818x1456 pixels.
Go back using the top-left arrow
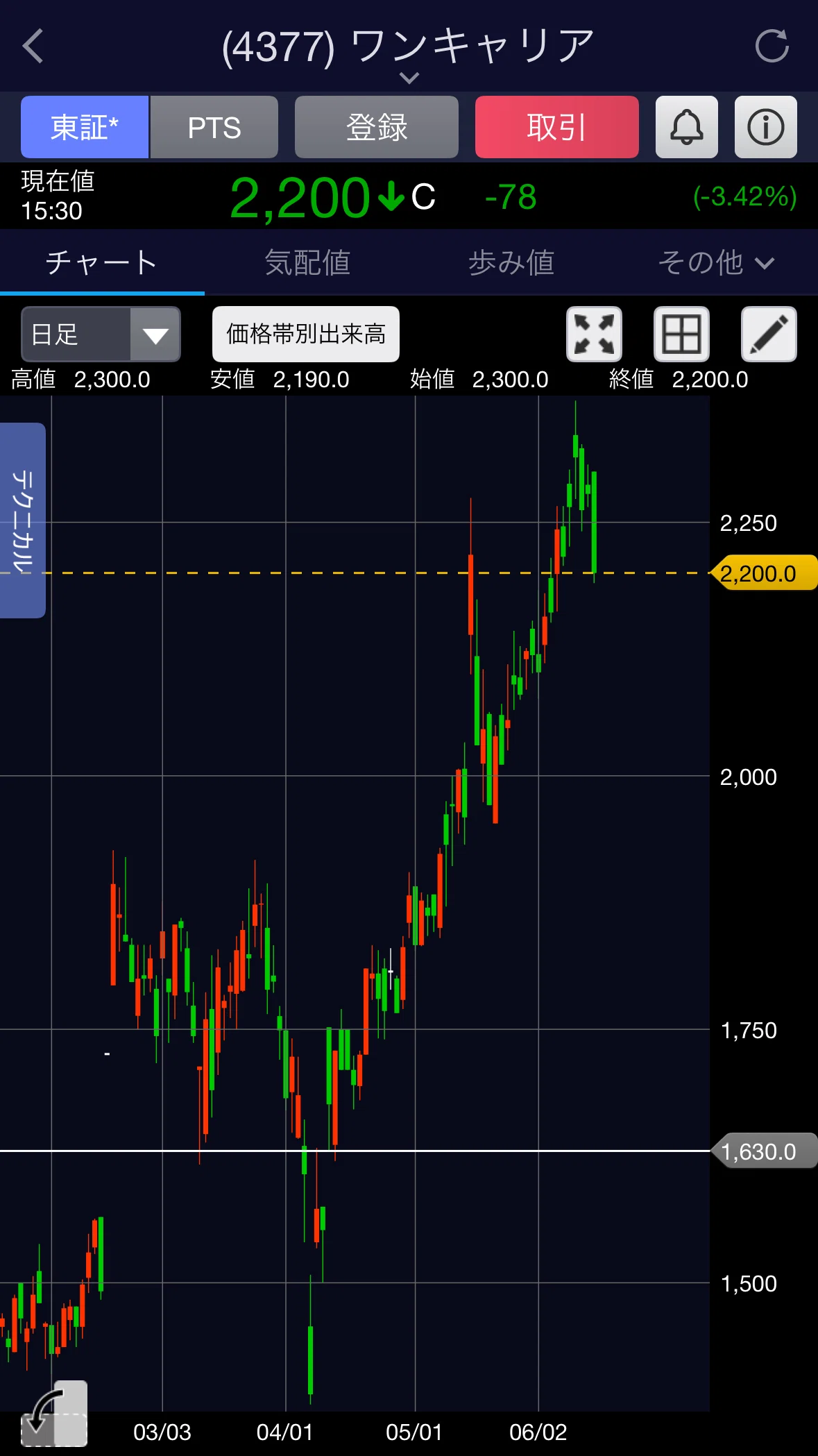tap(33, 46)
